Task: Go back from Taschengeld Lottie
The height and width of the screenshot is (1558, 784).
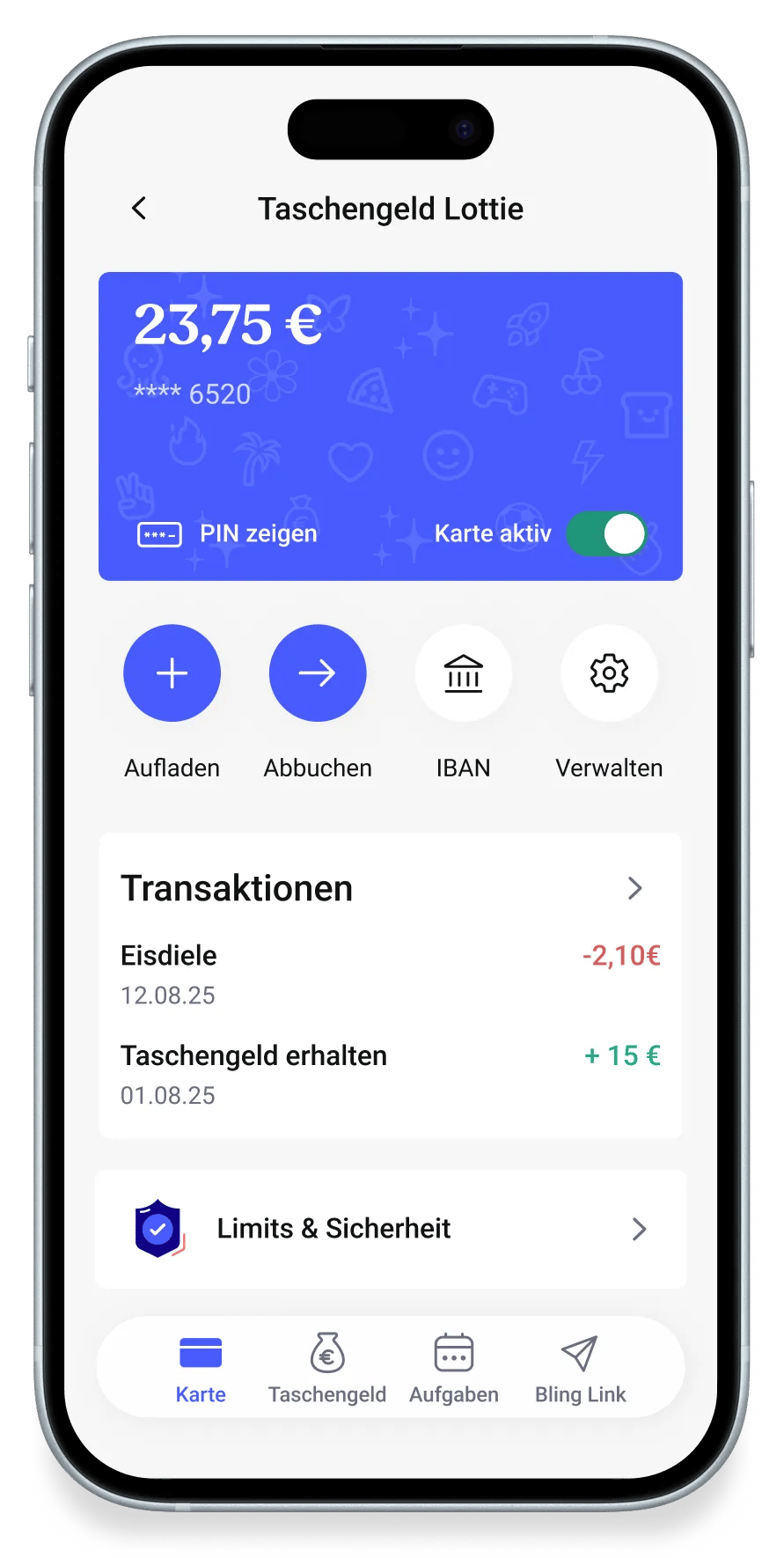Action: coord(139,209)
